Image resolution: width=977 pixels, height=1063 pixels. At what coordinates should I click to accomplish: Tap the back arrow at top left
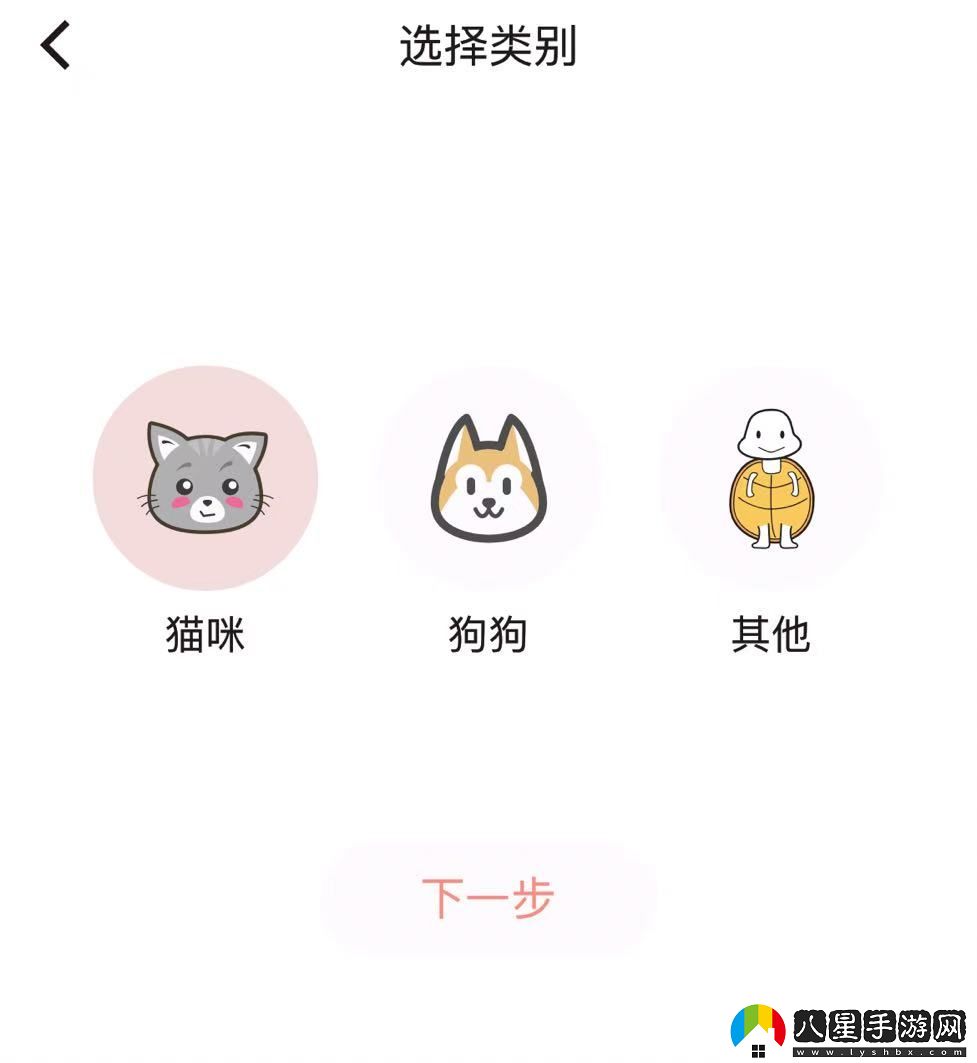(x=55, y=45)
